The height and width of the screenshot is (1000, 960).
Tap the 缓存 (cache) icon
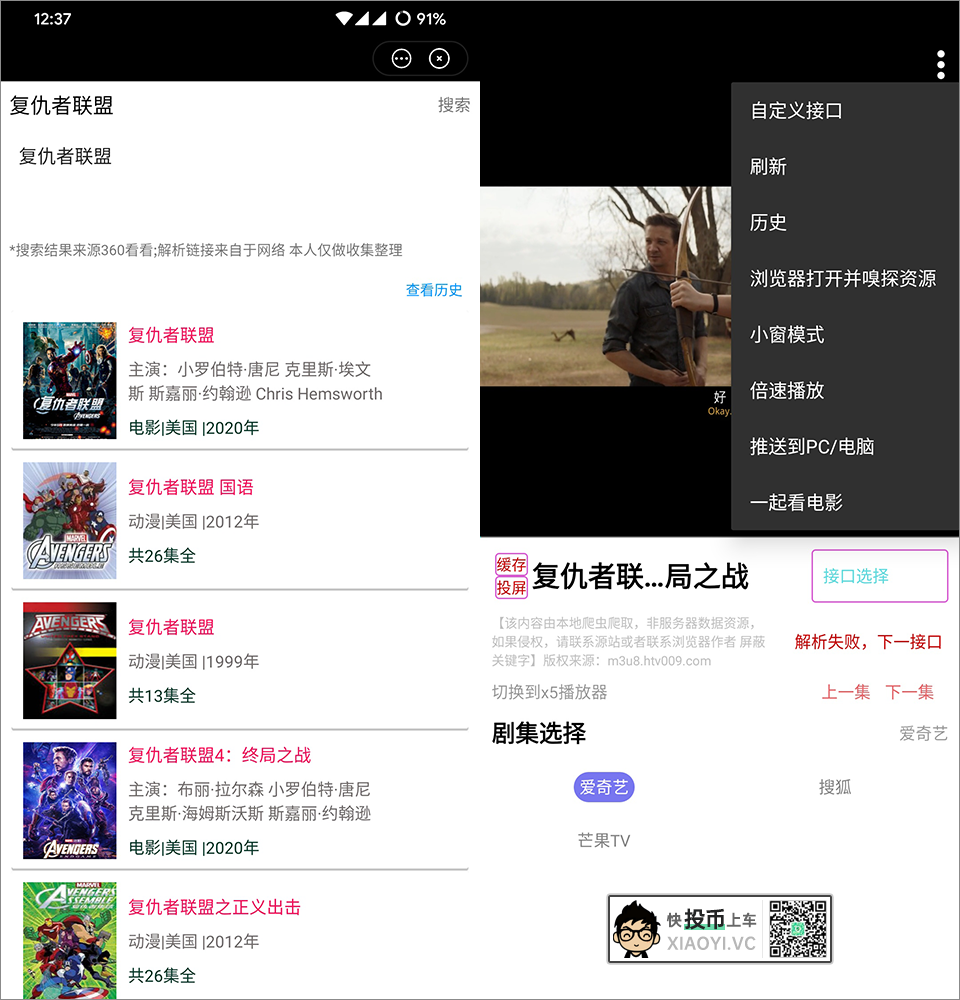(511, 564)
